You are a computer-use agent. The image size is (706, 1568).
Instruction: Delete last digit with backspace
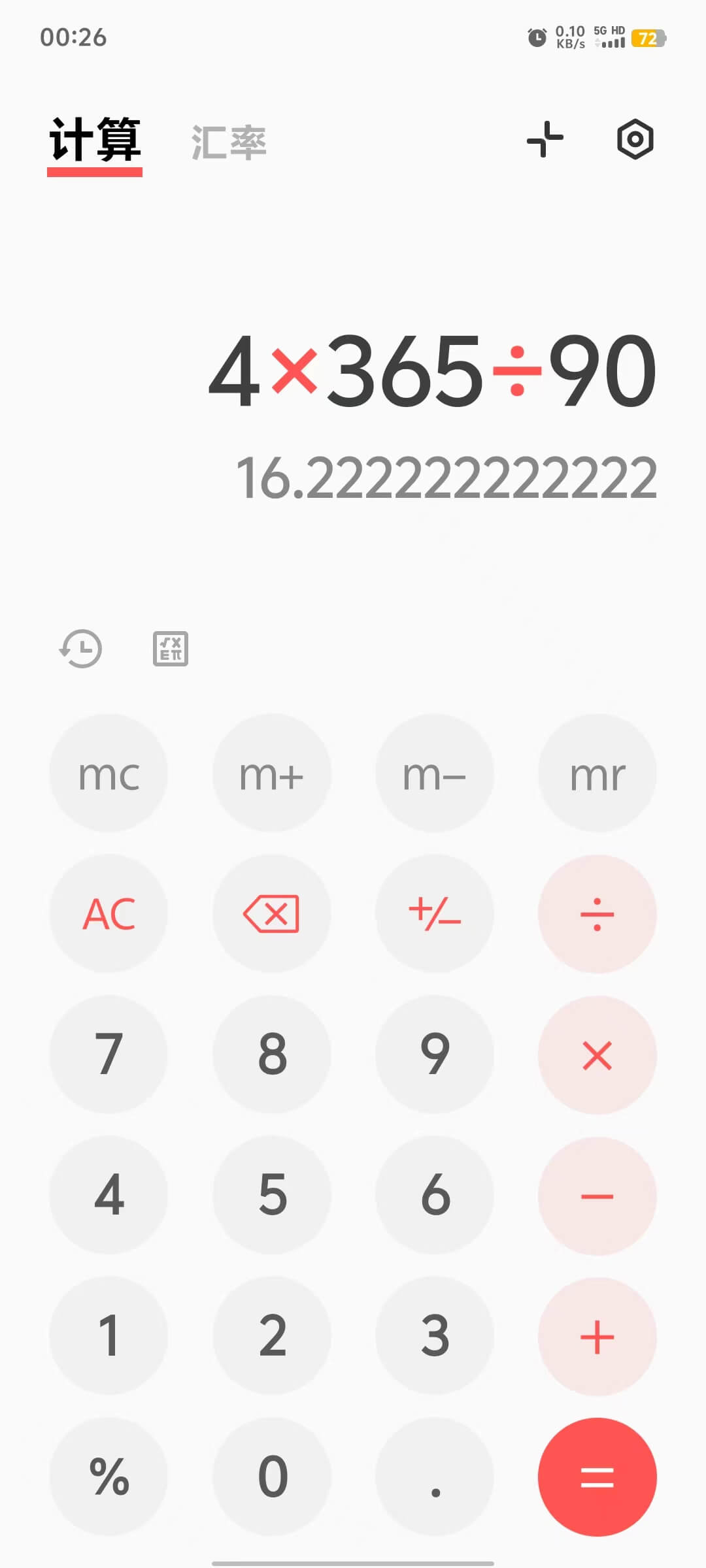[x=271, y=913]
